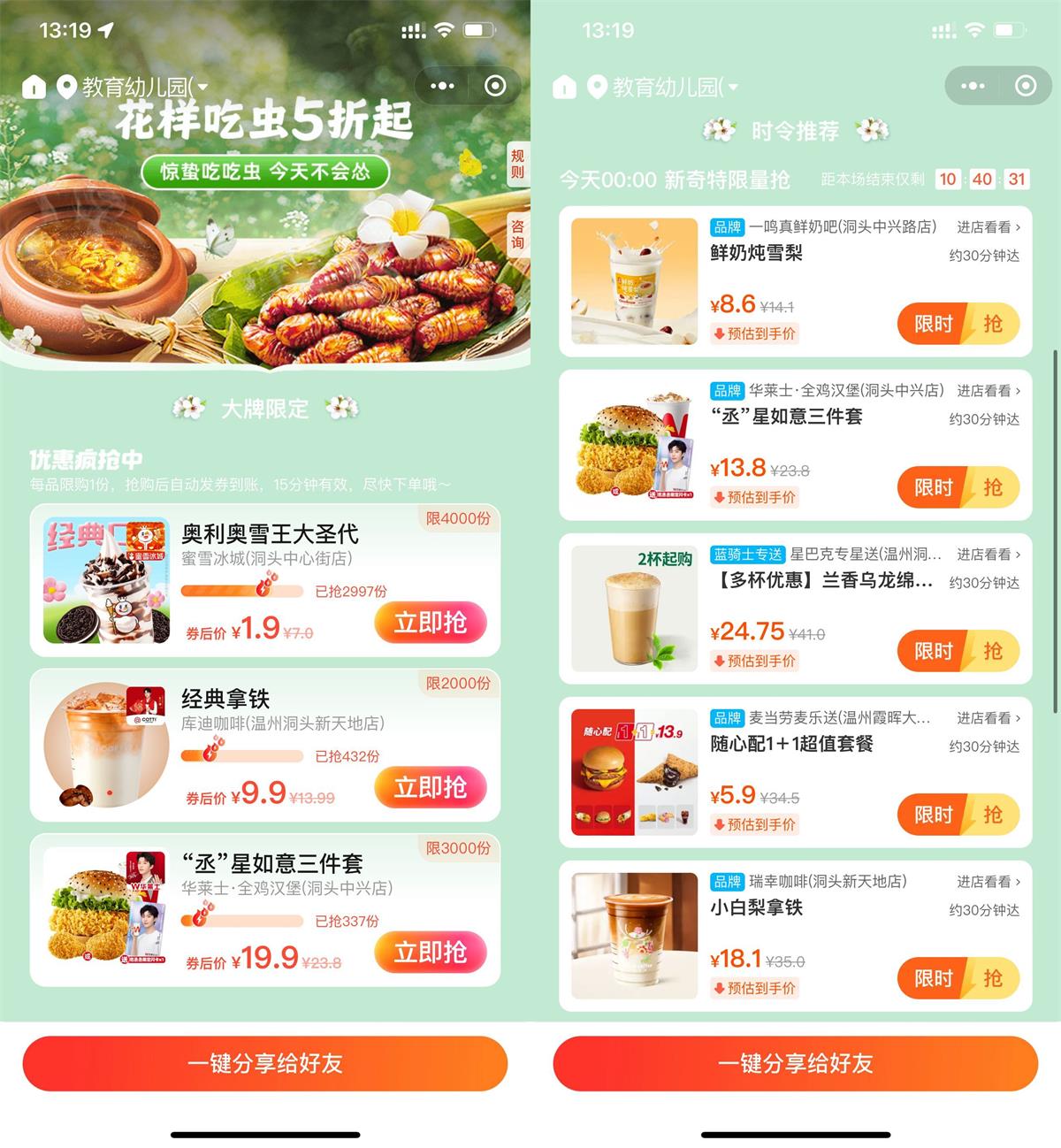Image resolution: width=1061 pixels, height=1148 pixels.
Task: Click 一键分享给好友 share bar
Action: [x=265, y=1065]
